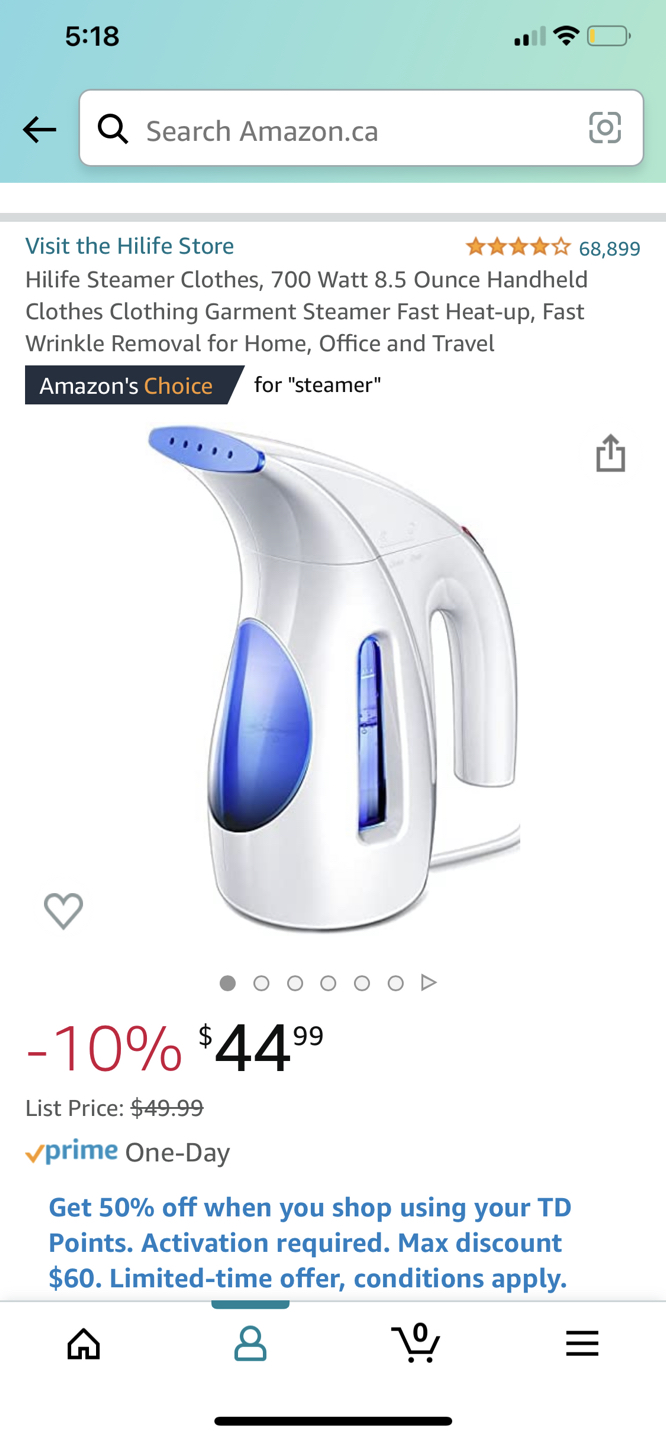Screen dimensions: 666x1440
Task: Open the hamburger menu tab
Action: [582, 1343]
